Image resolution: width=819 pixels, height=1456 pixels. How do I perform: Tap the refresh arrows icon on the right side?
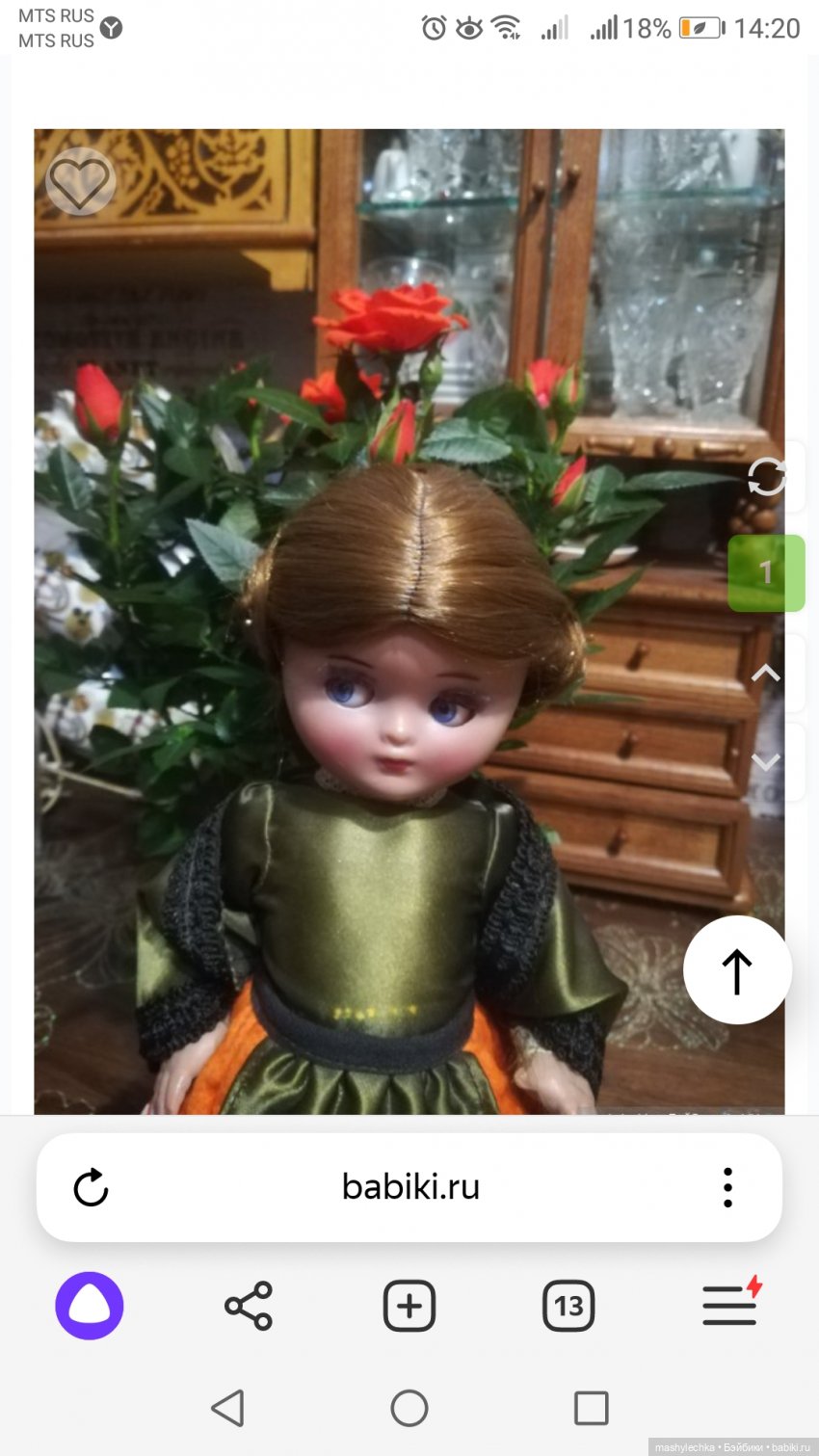pos(767,476)
